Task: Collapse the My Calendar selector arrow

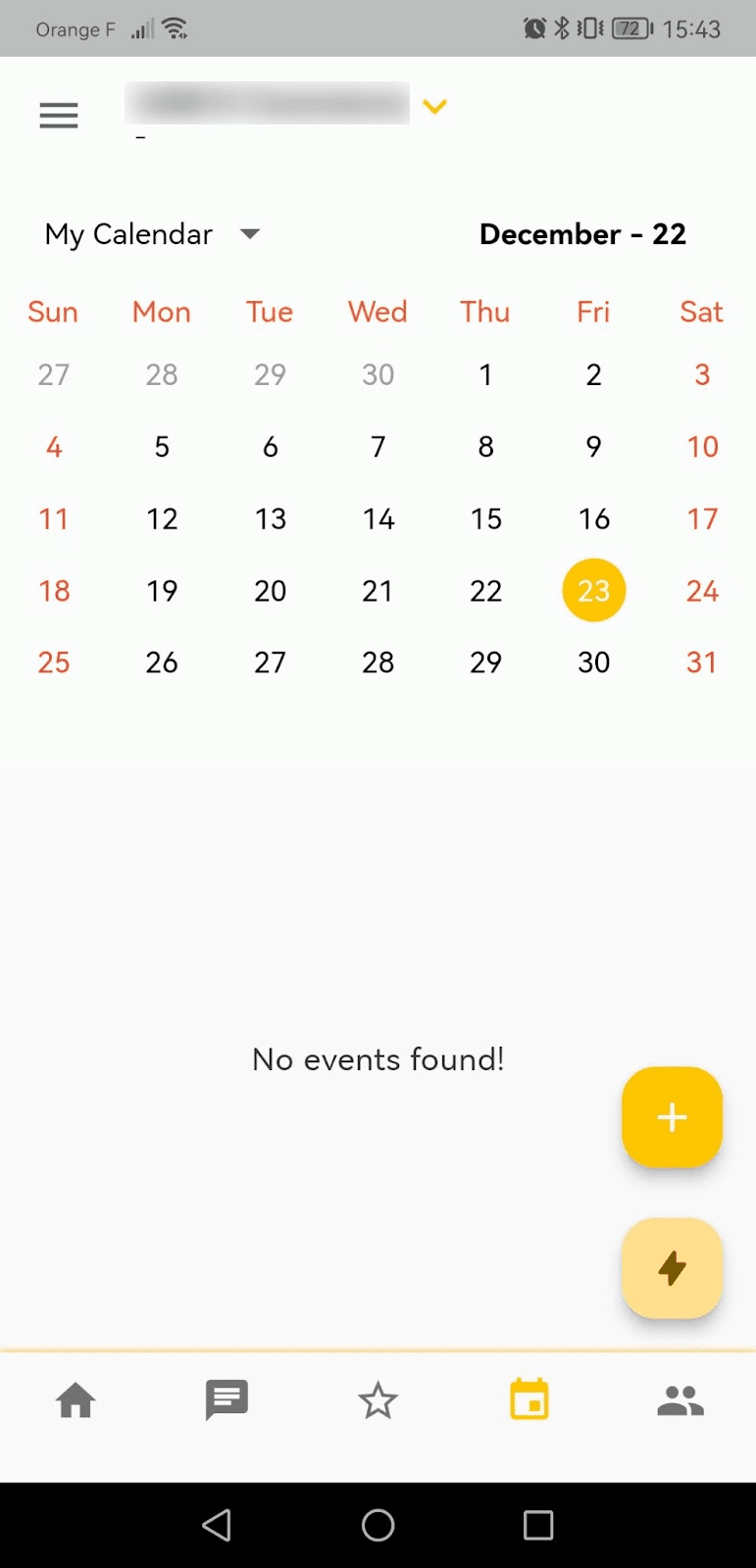Action: (x=250, y=234)
